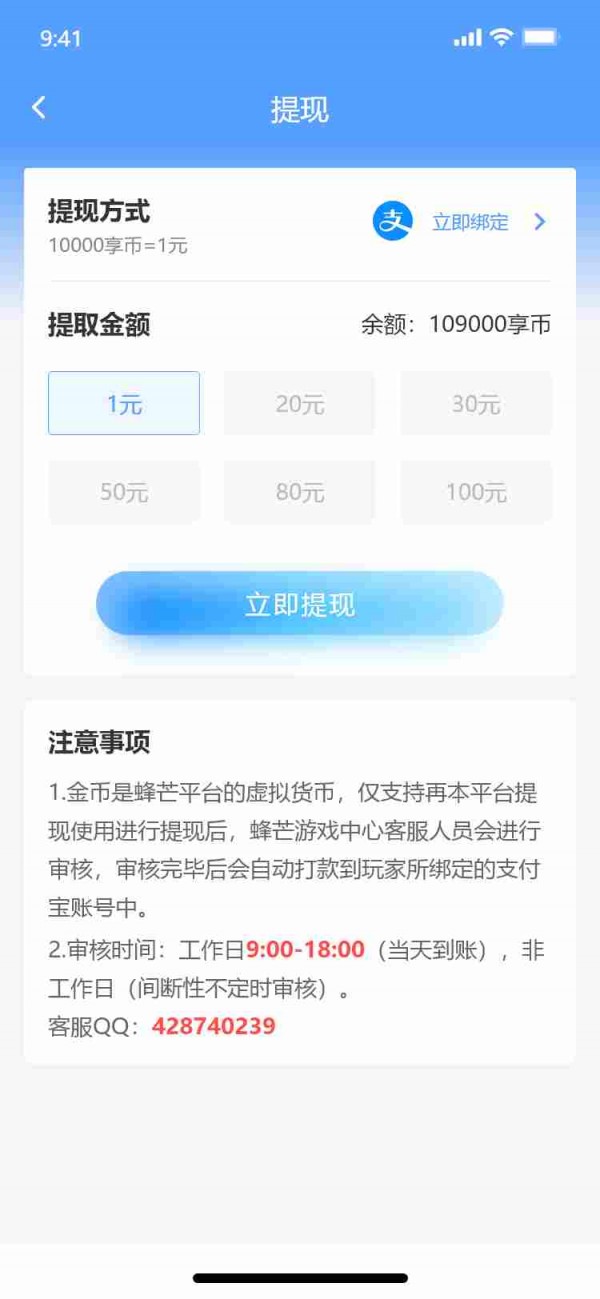600x1299 pixels.
Task: Choose the 80元 amount chip
Action: (300, 492)
